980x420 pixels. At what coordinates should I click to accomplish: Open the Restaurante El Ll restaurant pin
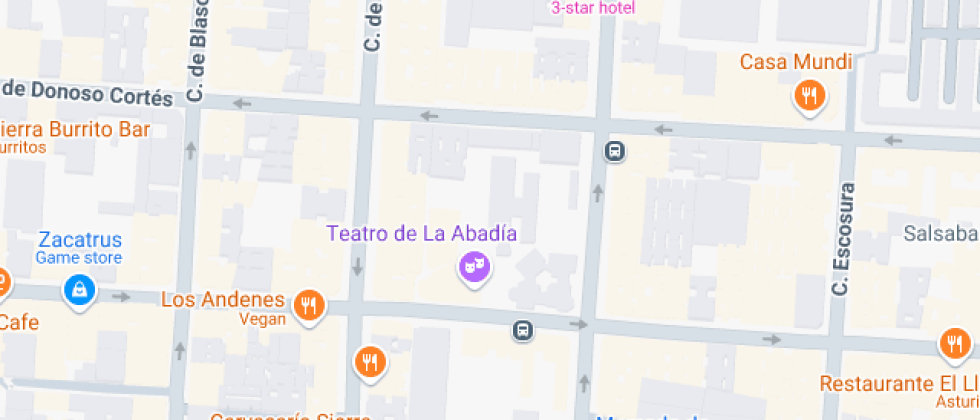click(x=955, y=345)
